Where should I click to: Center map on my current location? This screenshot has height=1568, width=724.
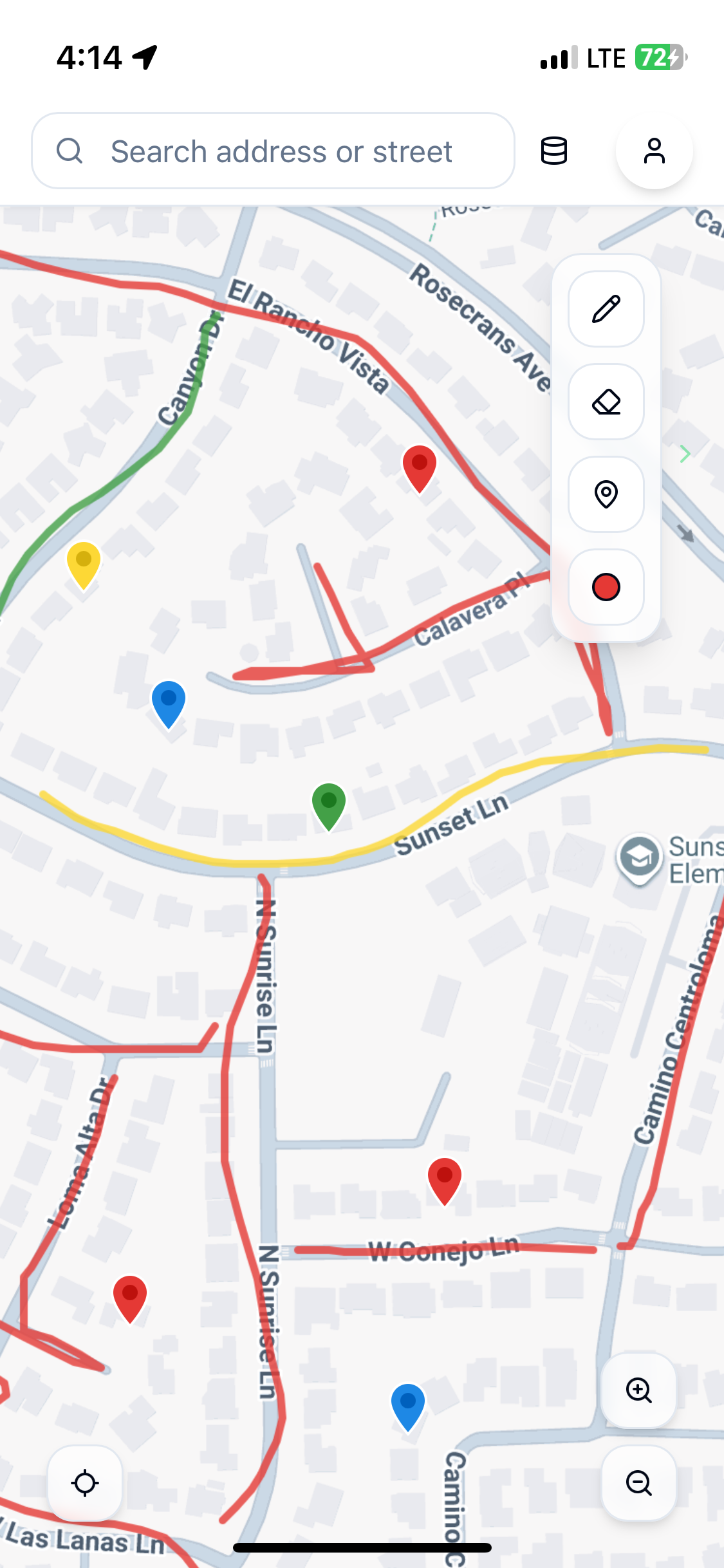click(x=85, y=1483)
